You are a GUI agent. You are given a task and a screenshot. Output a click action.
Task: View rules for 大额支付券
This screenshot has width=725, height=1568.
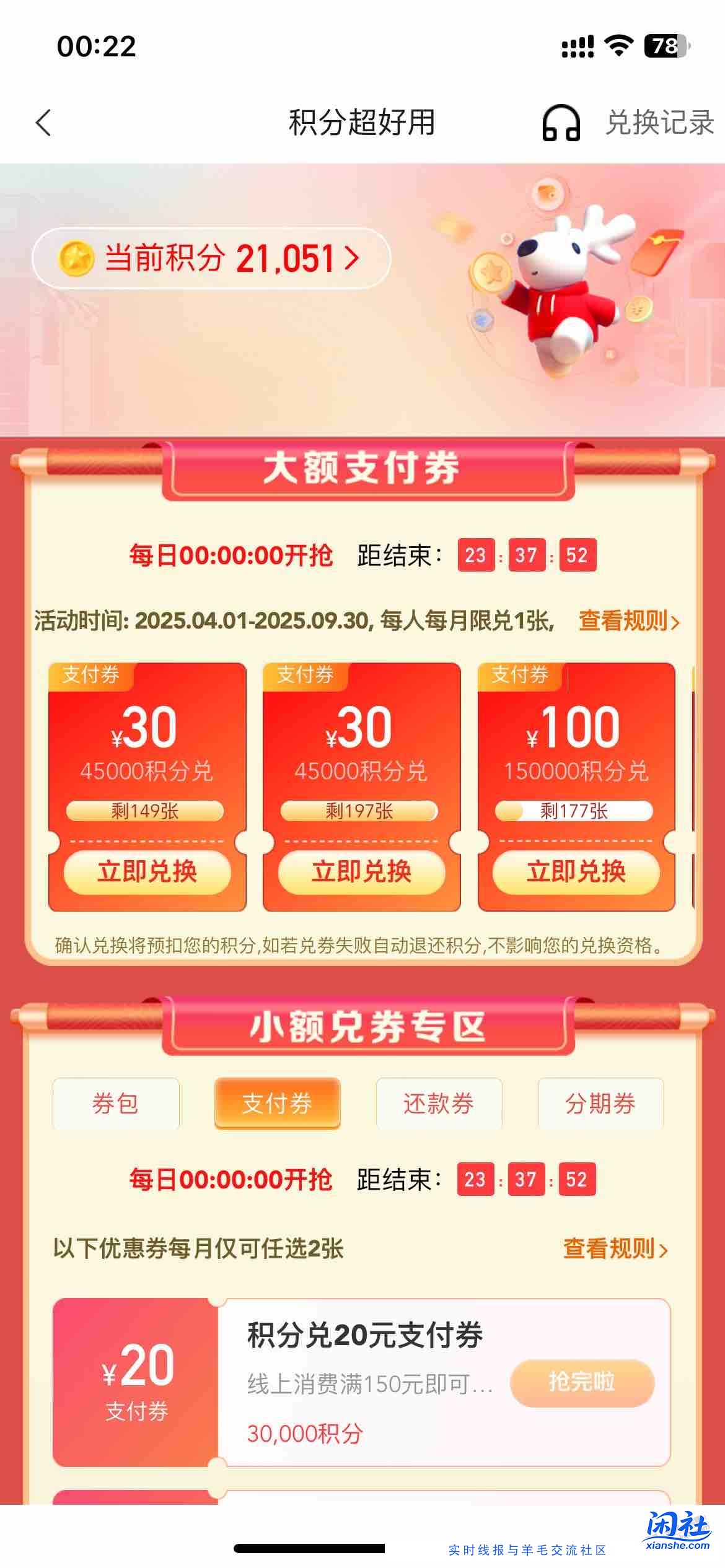click(x=628, y=621)
